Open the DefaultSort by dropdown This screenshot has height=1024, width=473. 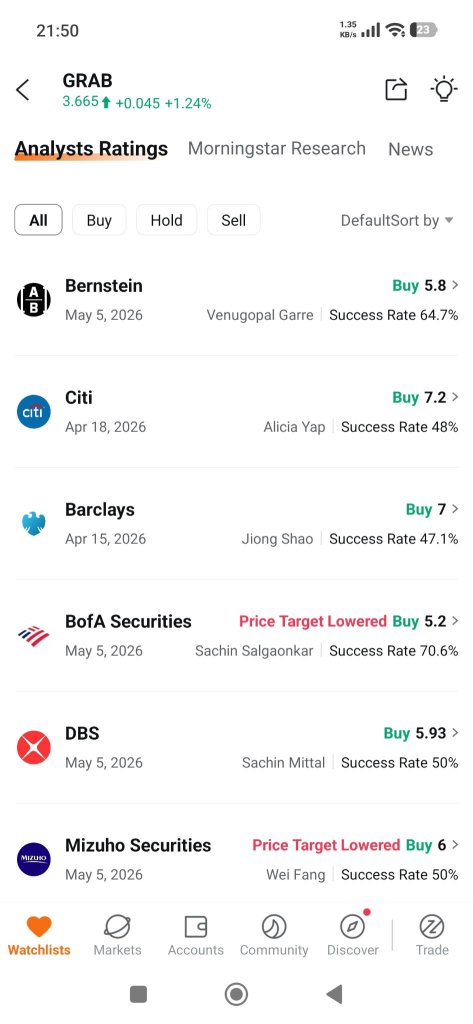click(x=397, y=220)
